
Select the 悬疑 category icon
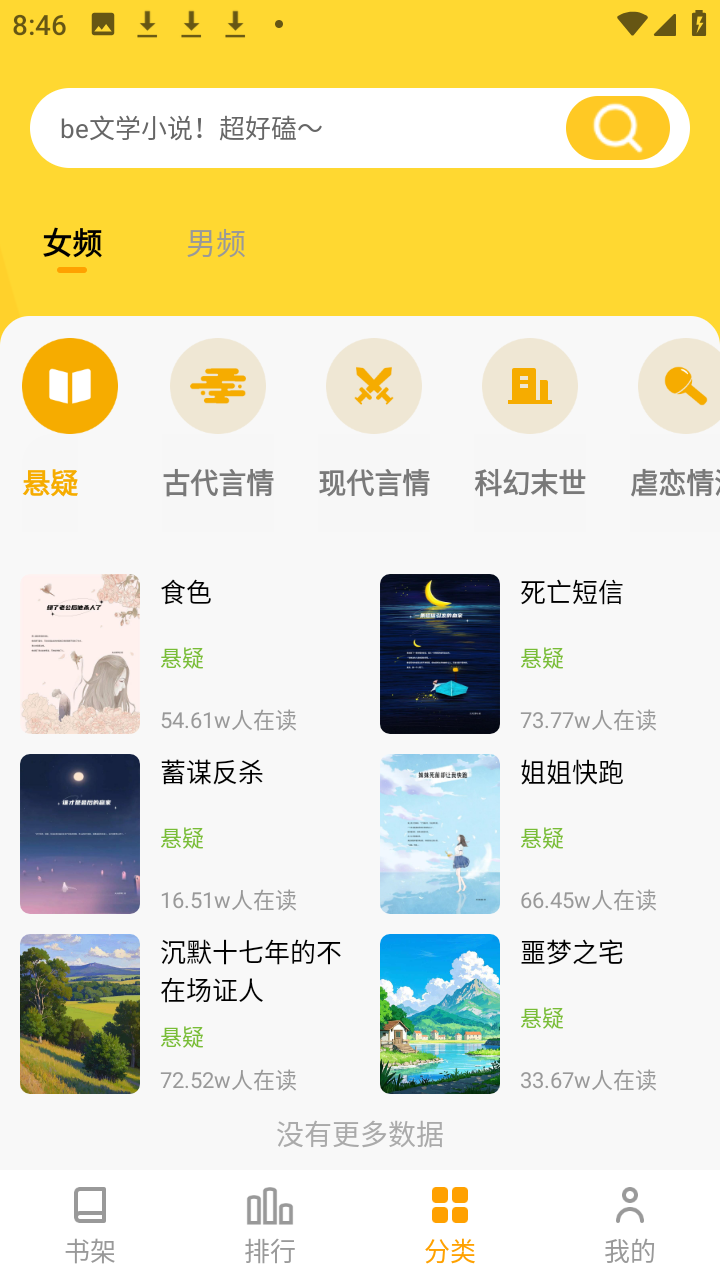[x=70, y=386]
